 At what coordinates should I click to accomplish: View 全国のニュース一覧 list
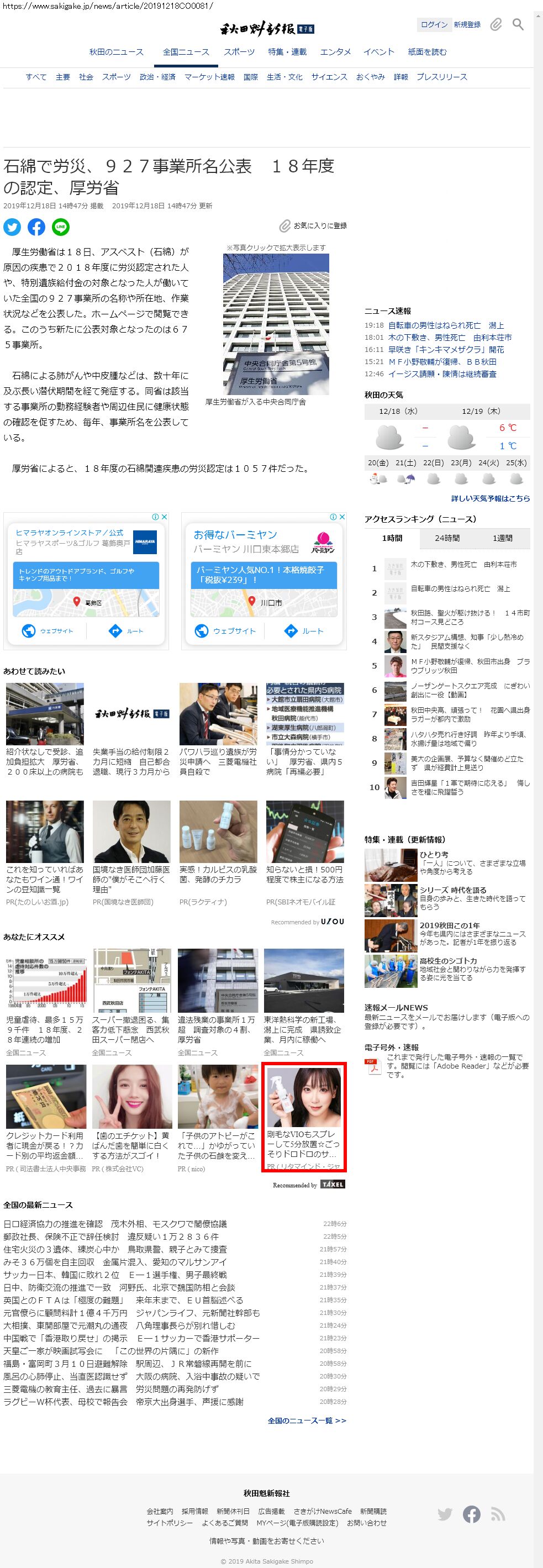307,1420
